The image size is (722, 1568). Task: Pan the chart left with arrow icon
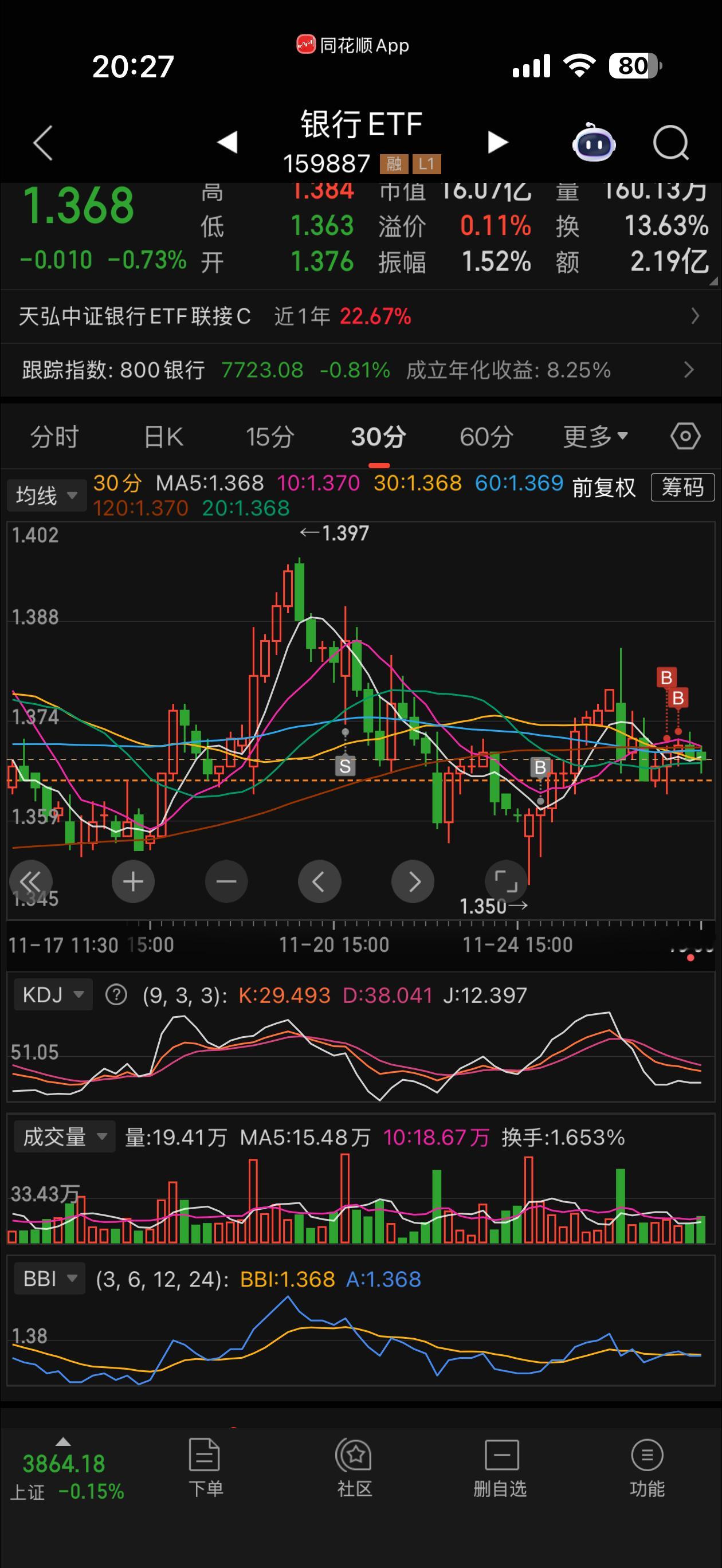[320, 881]
